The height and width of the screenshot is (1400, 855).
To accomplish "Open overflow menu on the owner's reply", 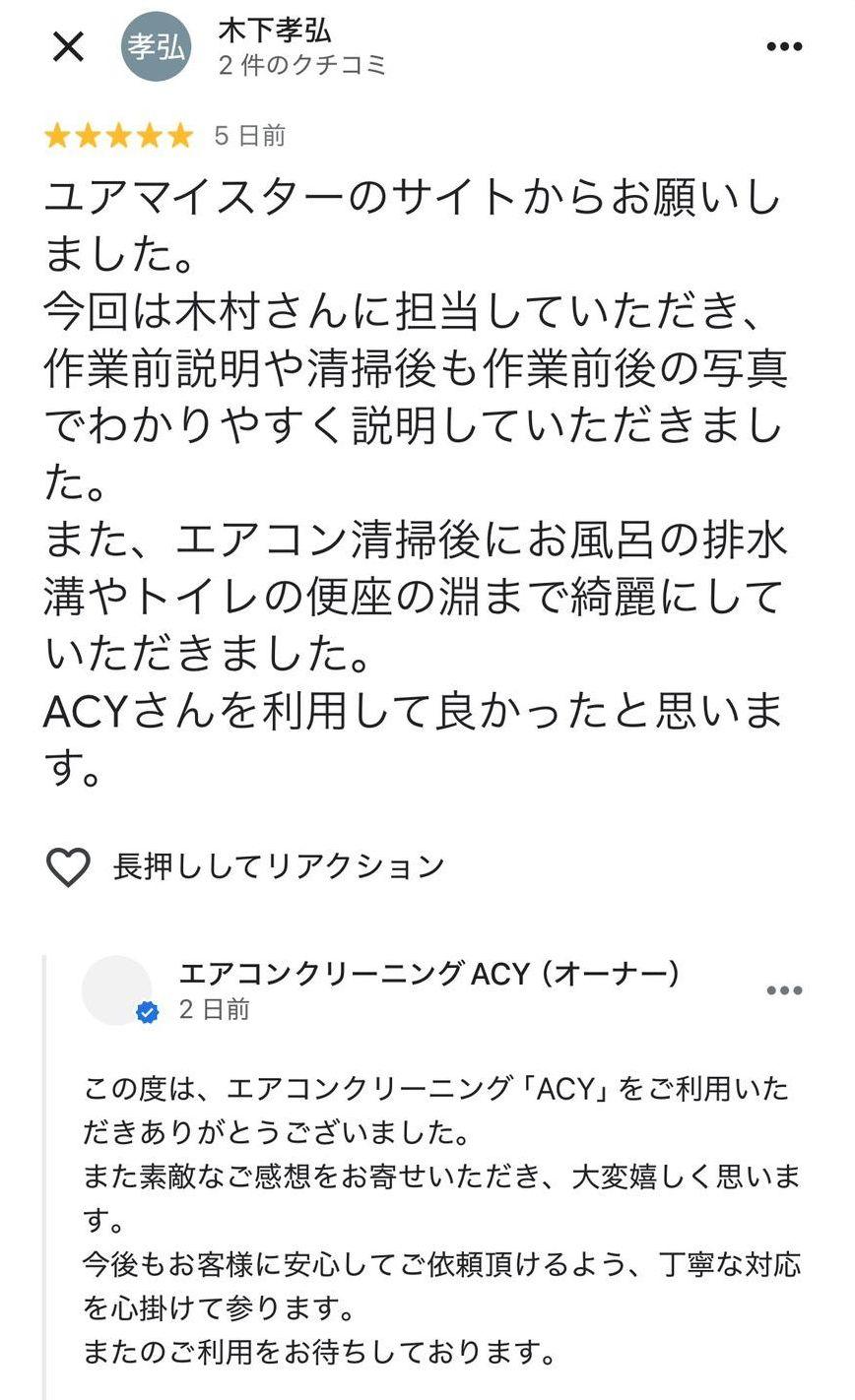I will (784, 990).
